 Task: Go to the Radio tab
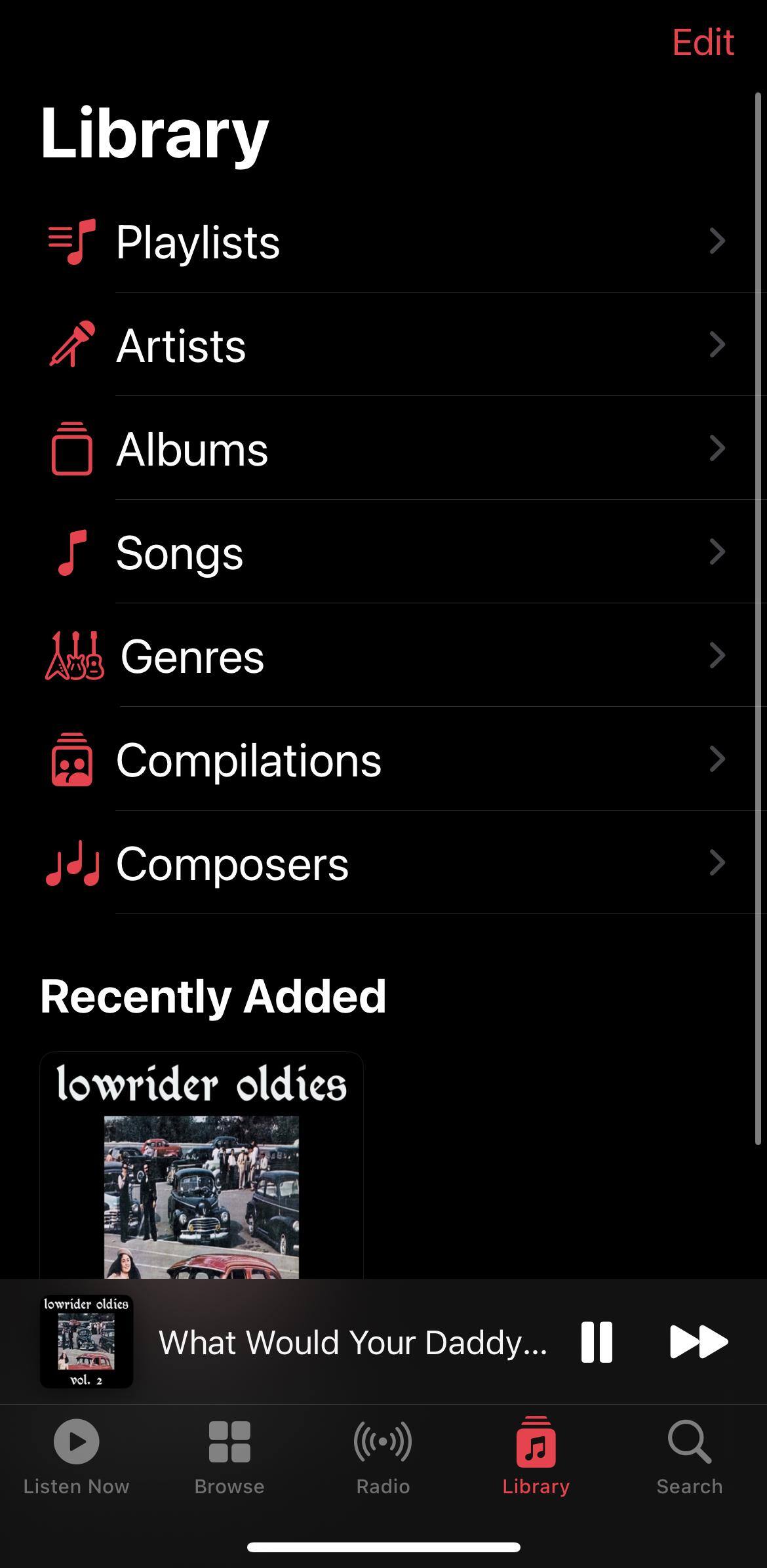pos(383,1453)
